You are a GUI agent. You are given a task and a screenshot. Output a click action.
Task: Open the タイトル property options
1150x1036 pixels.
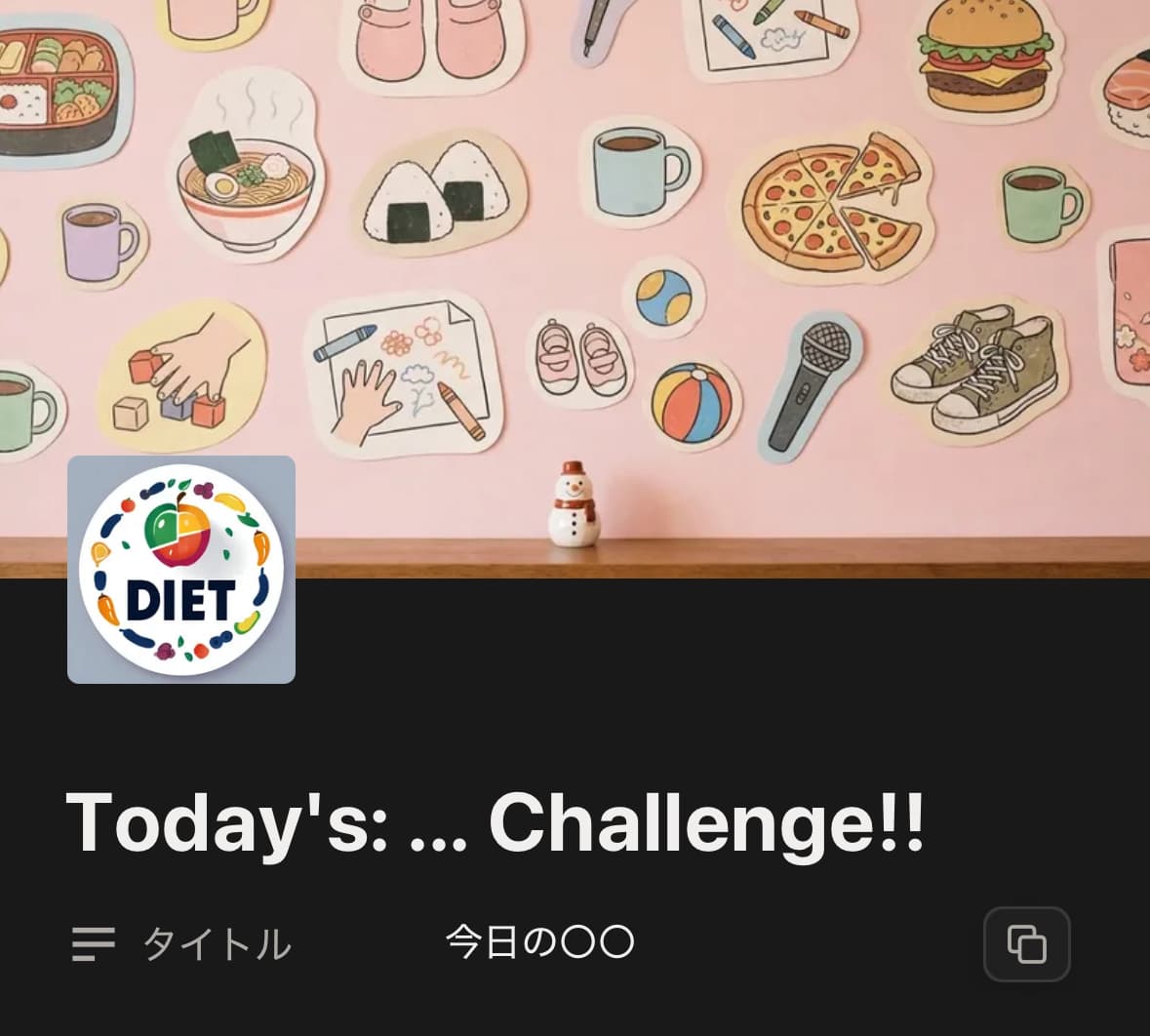[182, 944]
